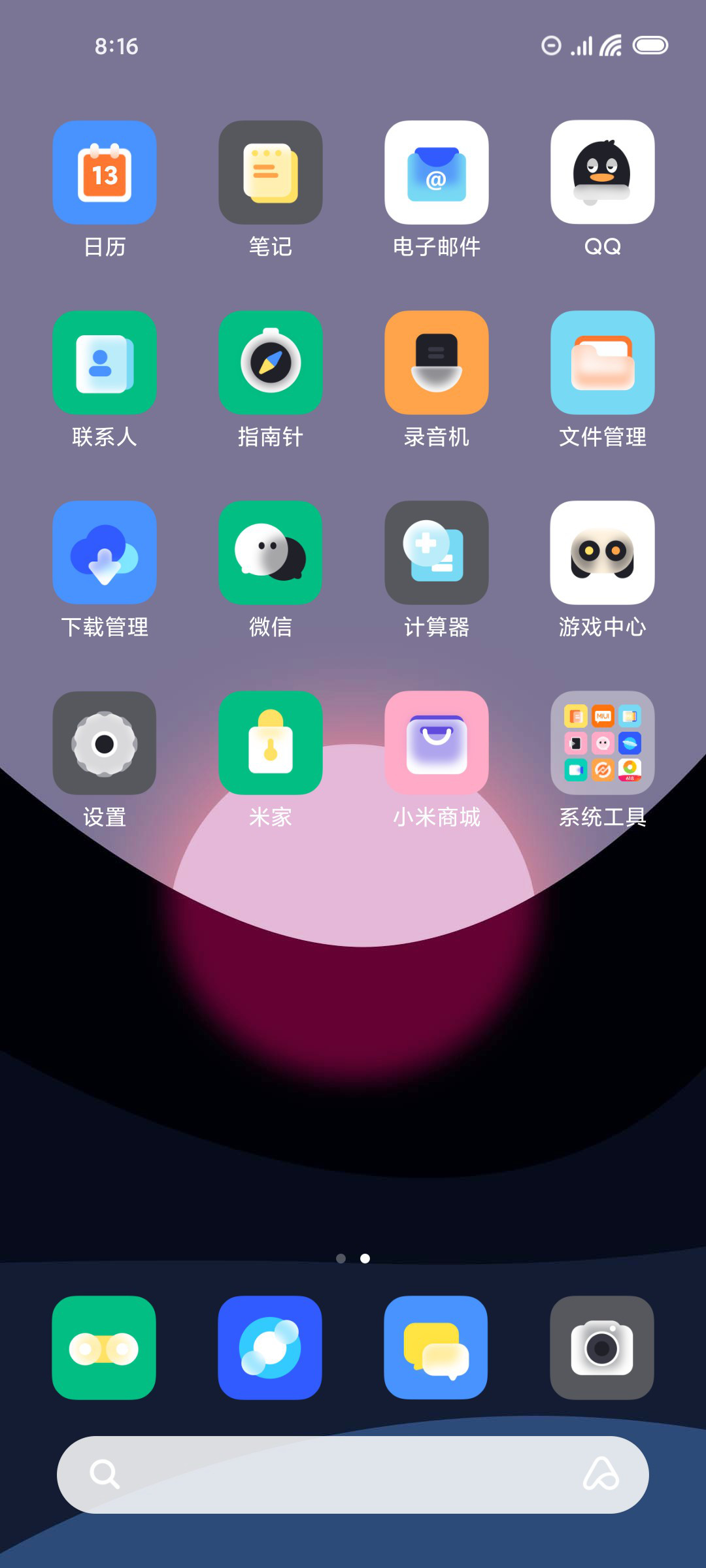Open the messages app in the dock
Image resolution: width=706 pixels, height=1568 pixels.
pyautogui.click(x=436, y=1348)
